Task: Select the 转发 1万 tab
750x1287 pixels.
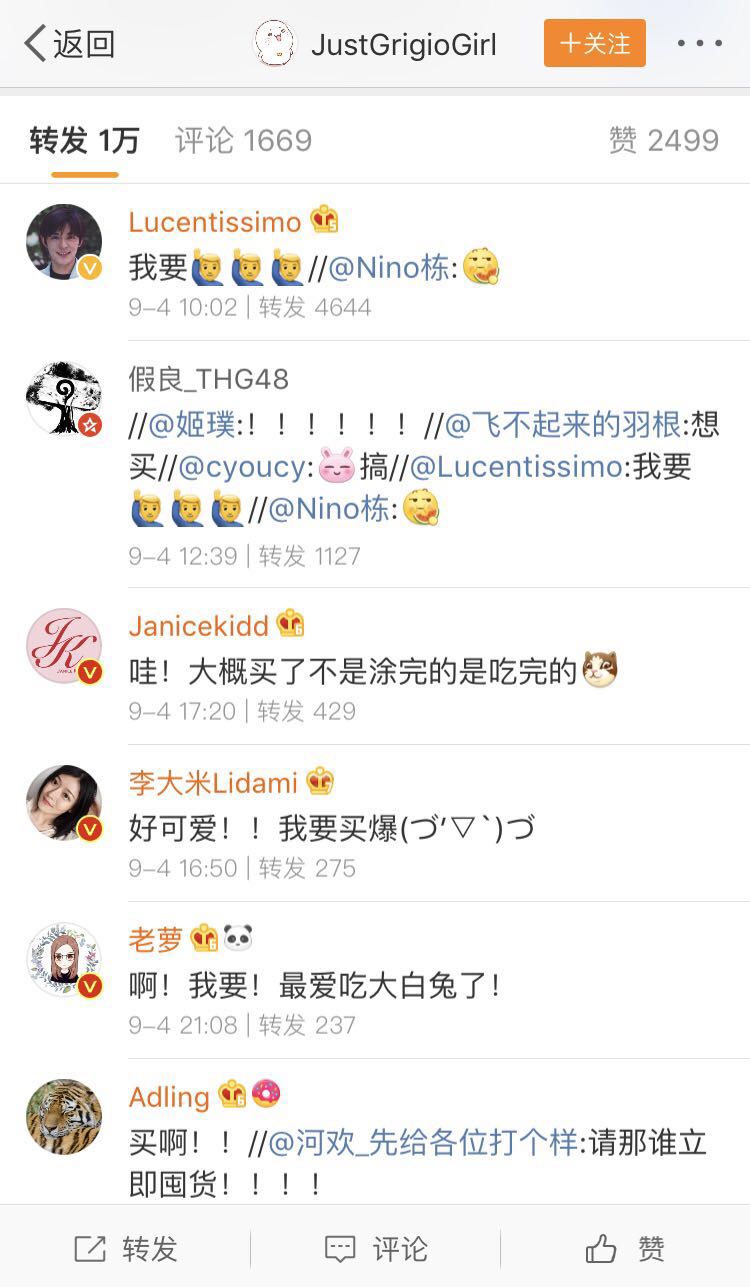Action: coord(84,140)
